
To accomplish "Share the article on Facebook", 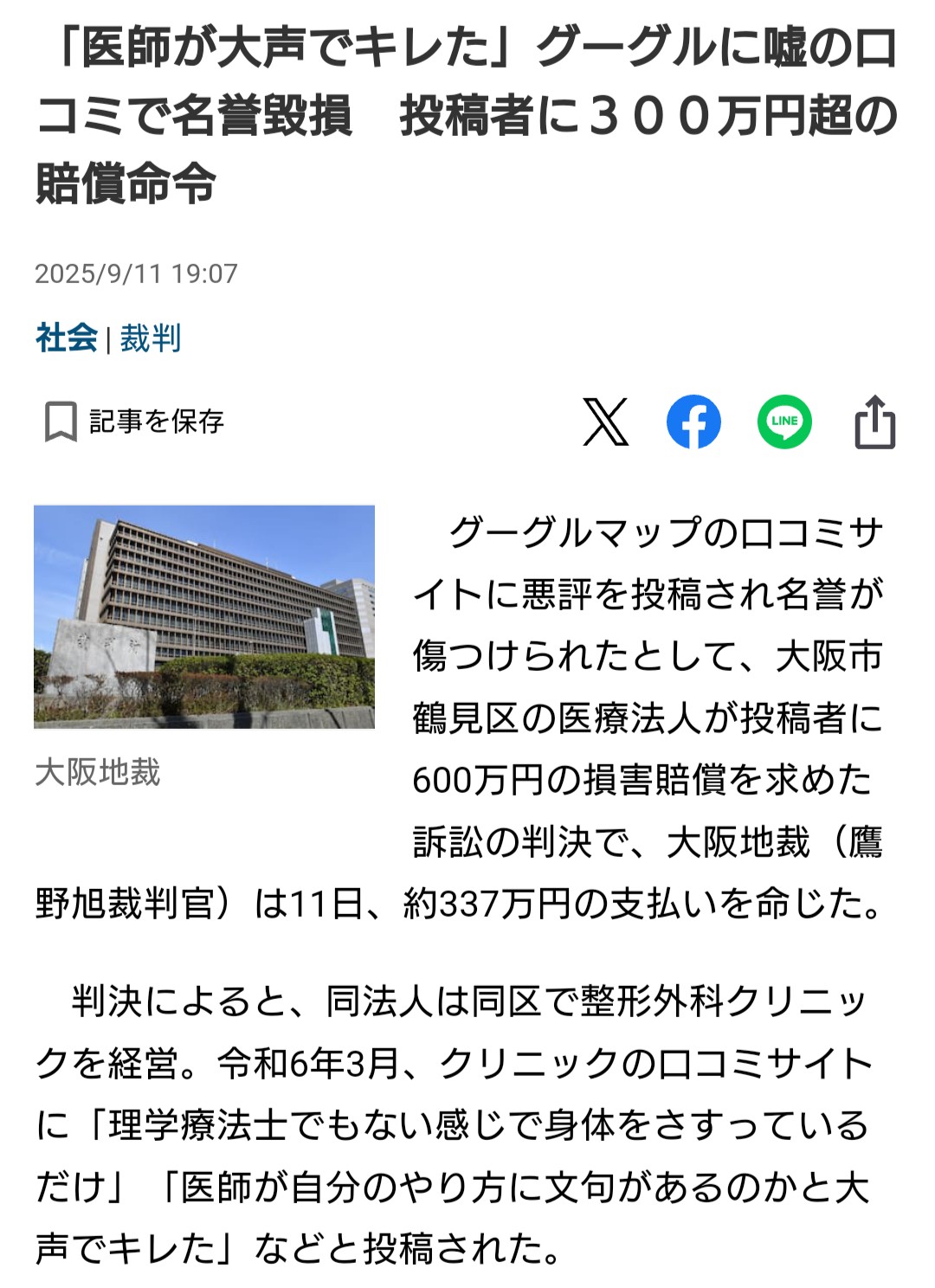I will [x=693, y=422].
